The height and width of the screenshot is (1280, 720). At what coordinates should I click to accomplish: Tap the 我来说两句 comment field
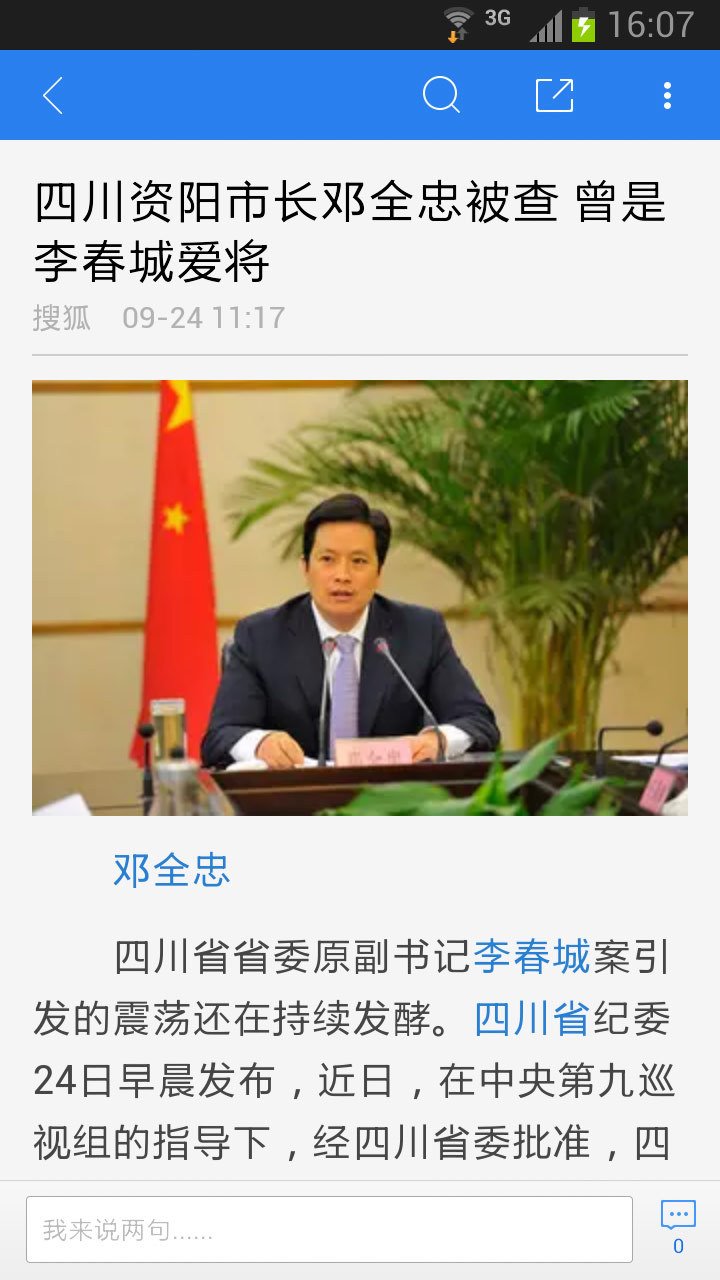click(329, 1229)
